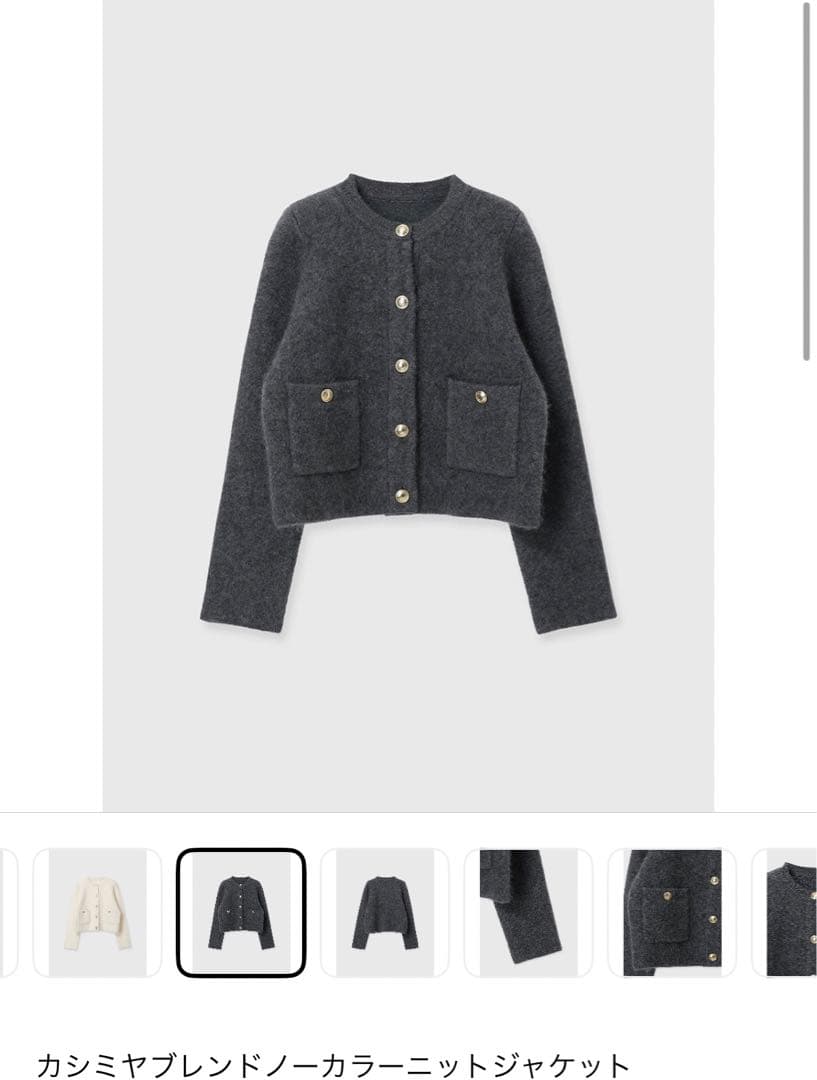Select the cream white jacket thumbnail
This screenshot has height=1080, width=817.
coord(97,912)
